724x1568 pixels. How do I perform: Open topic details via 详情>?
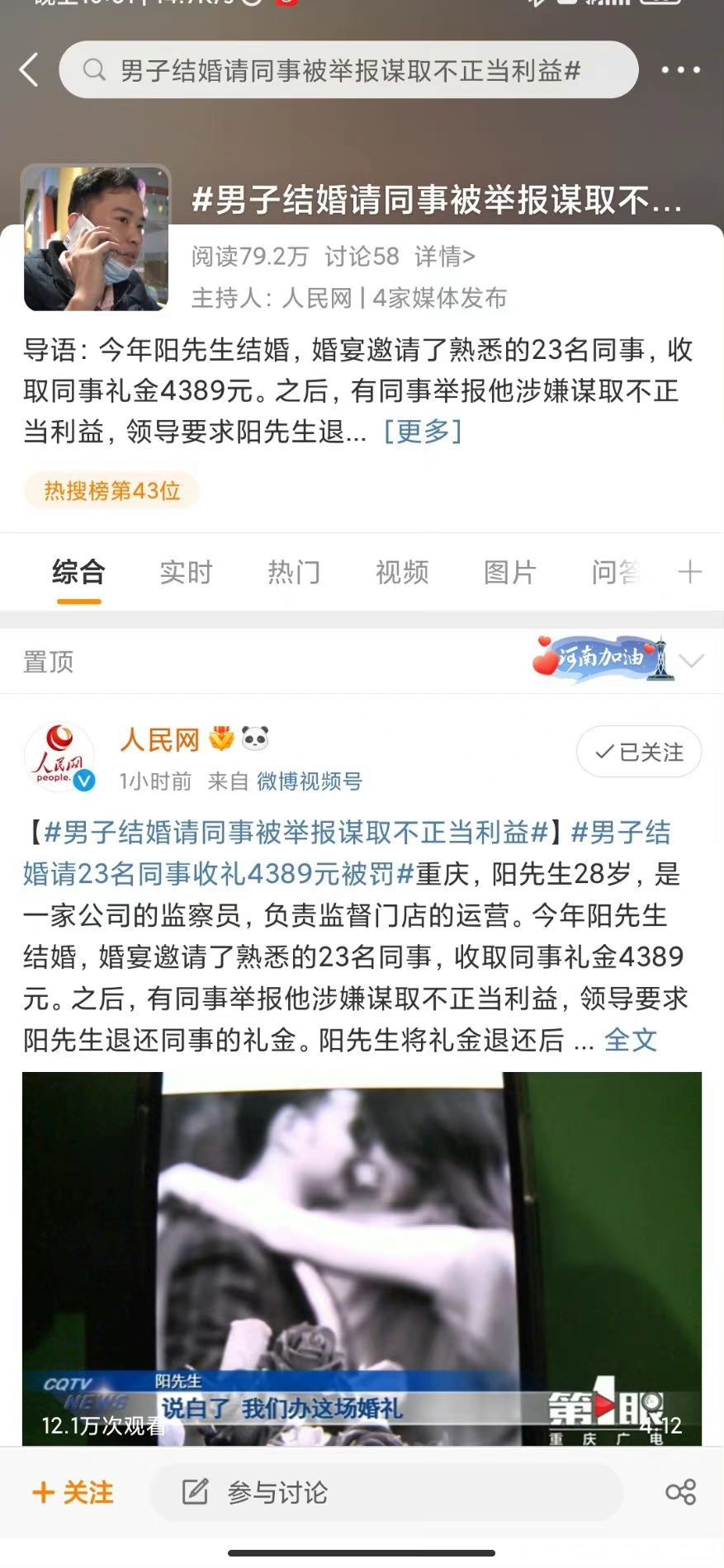click(x=445, y=257)
